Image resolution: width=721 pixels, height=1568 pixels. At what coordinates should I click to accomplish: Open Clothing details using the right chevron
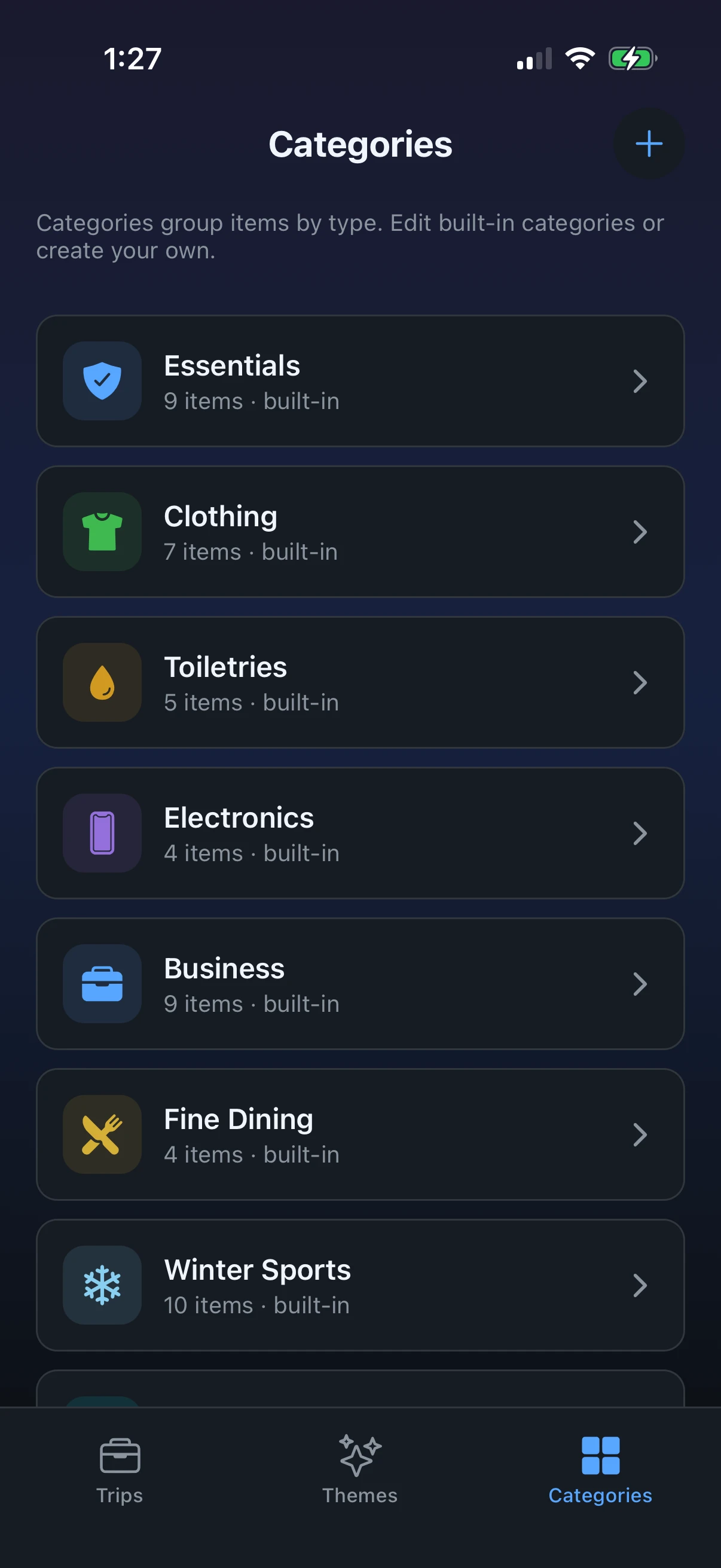[641, 531]
